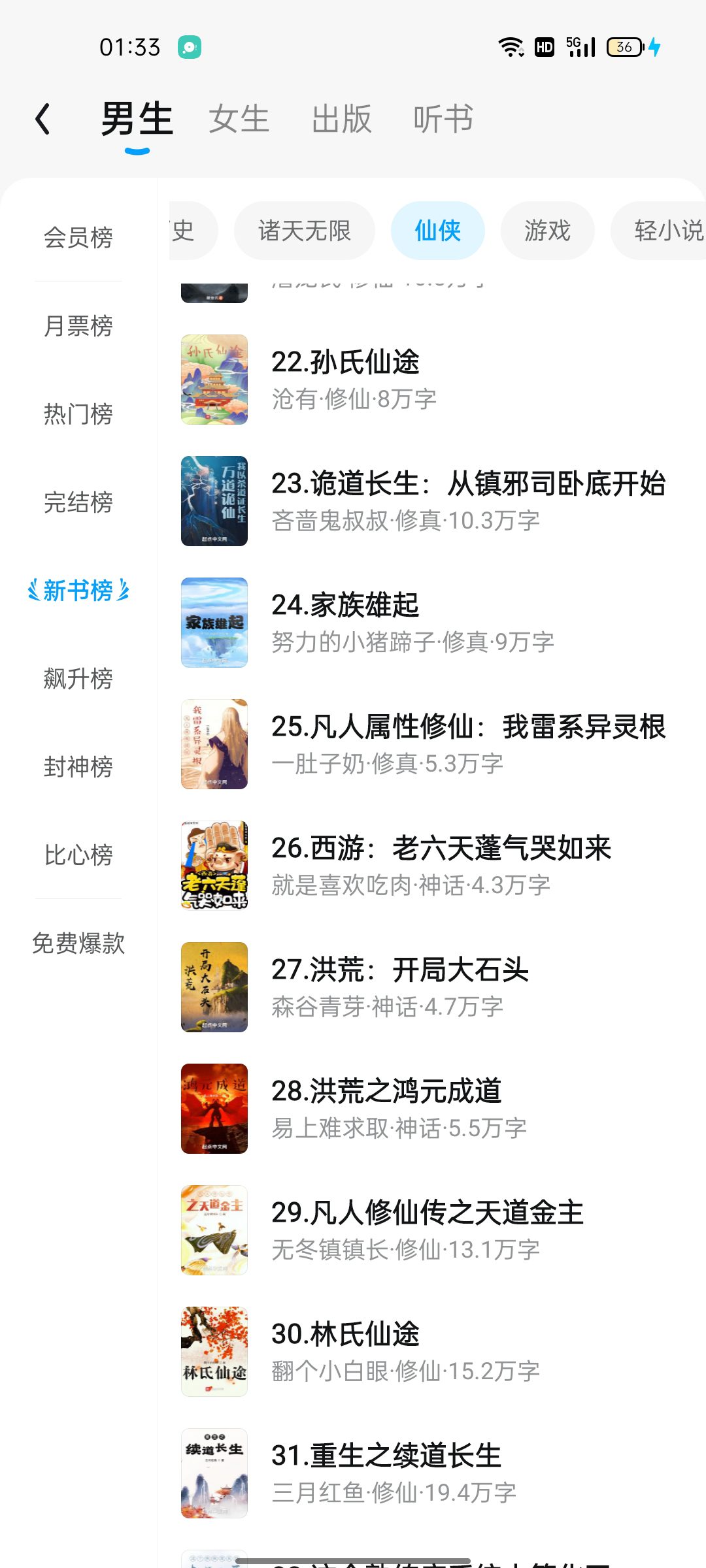This screenshot has width=706, height=1568.
Task: Open the 会员榜 ranking
Action: (78, 238)
